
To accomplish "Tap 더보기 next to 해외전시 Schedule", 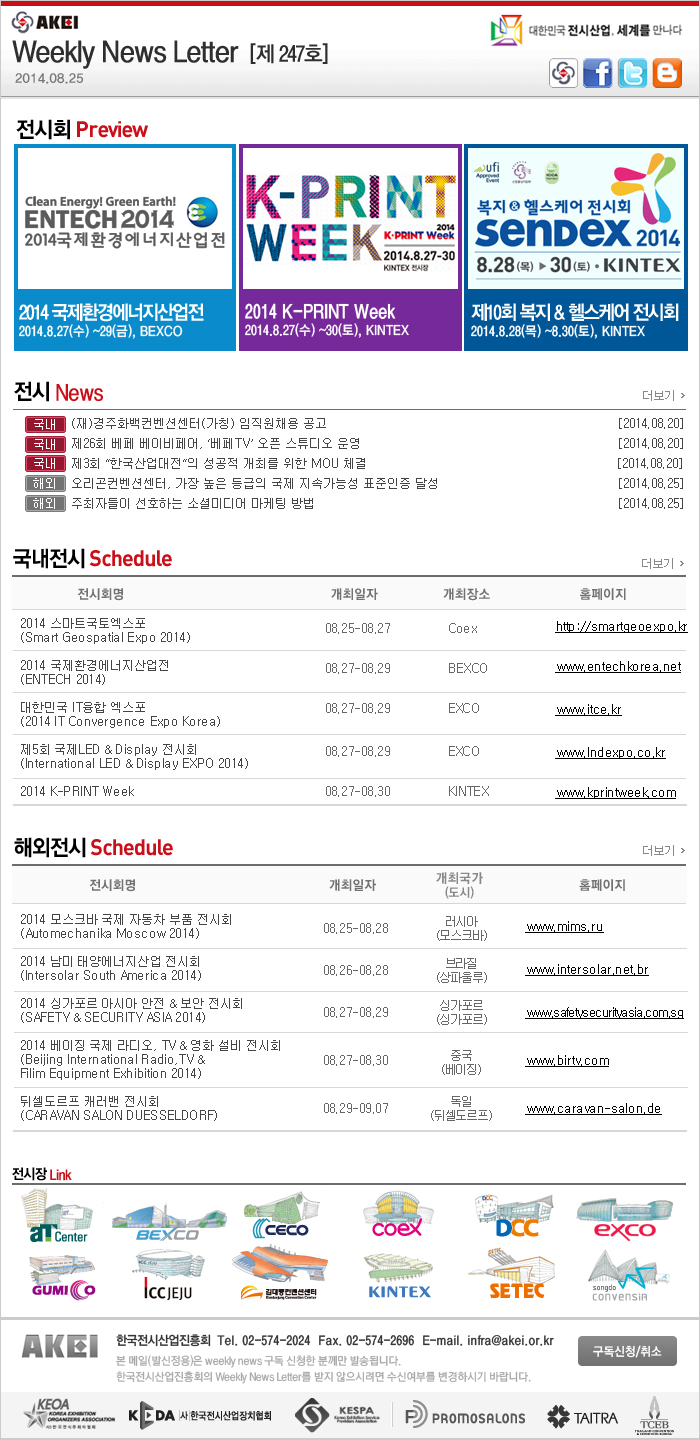I will pos(663,850).
